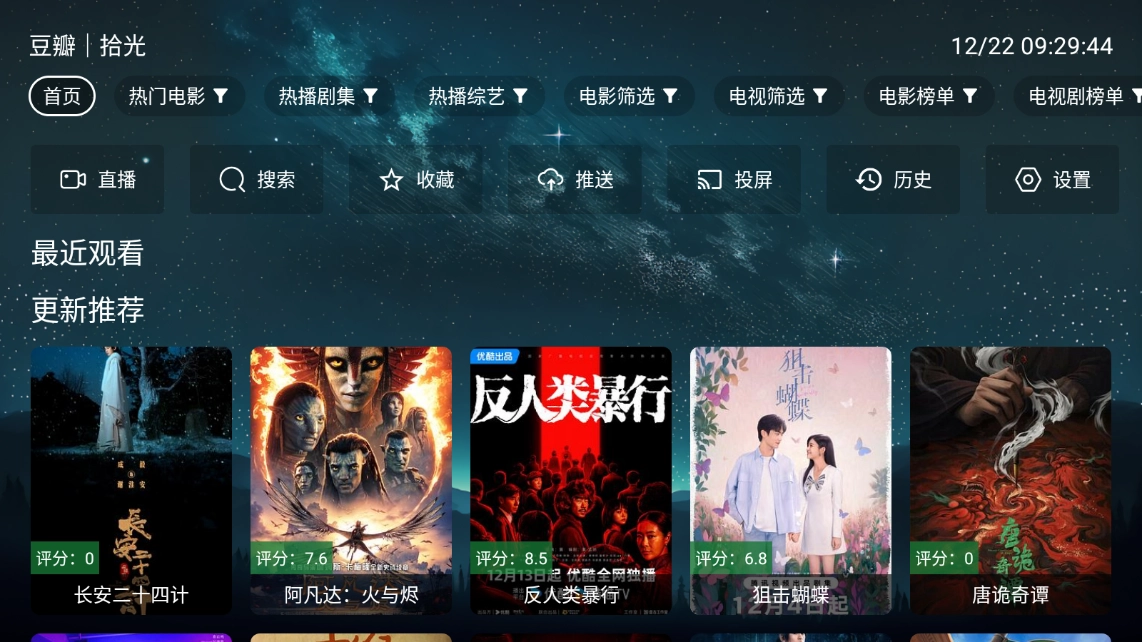
Task: Start 投屏 screen casting
Action: pos(733,179)
